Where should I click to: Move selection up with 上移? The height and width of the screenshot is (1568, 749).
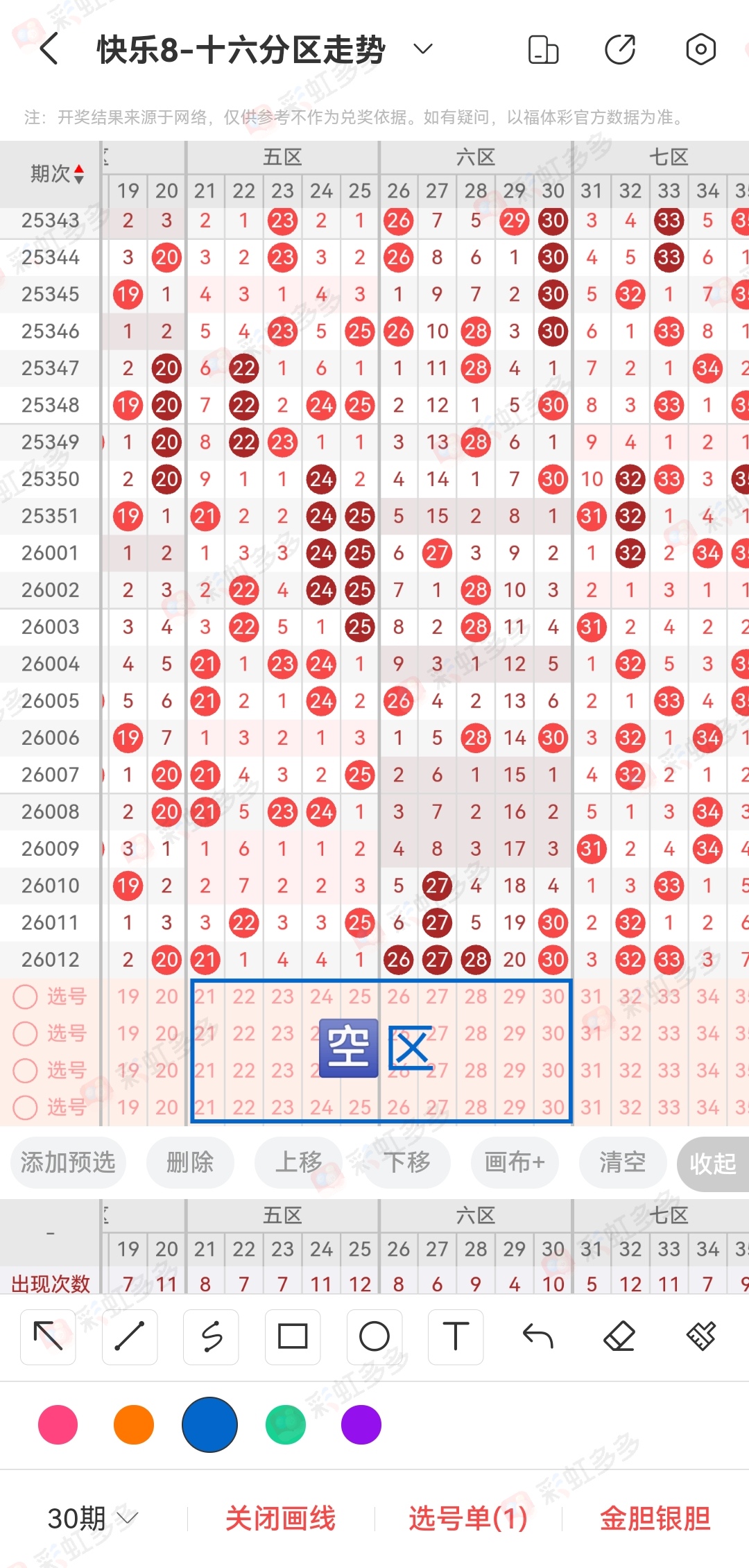click(298, 1162)
